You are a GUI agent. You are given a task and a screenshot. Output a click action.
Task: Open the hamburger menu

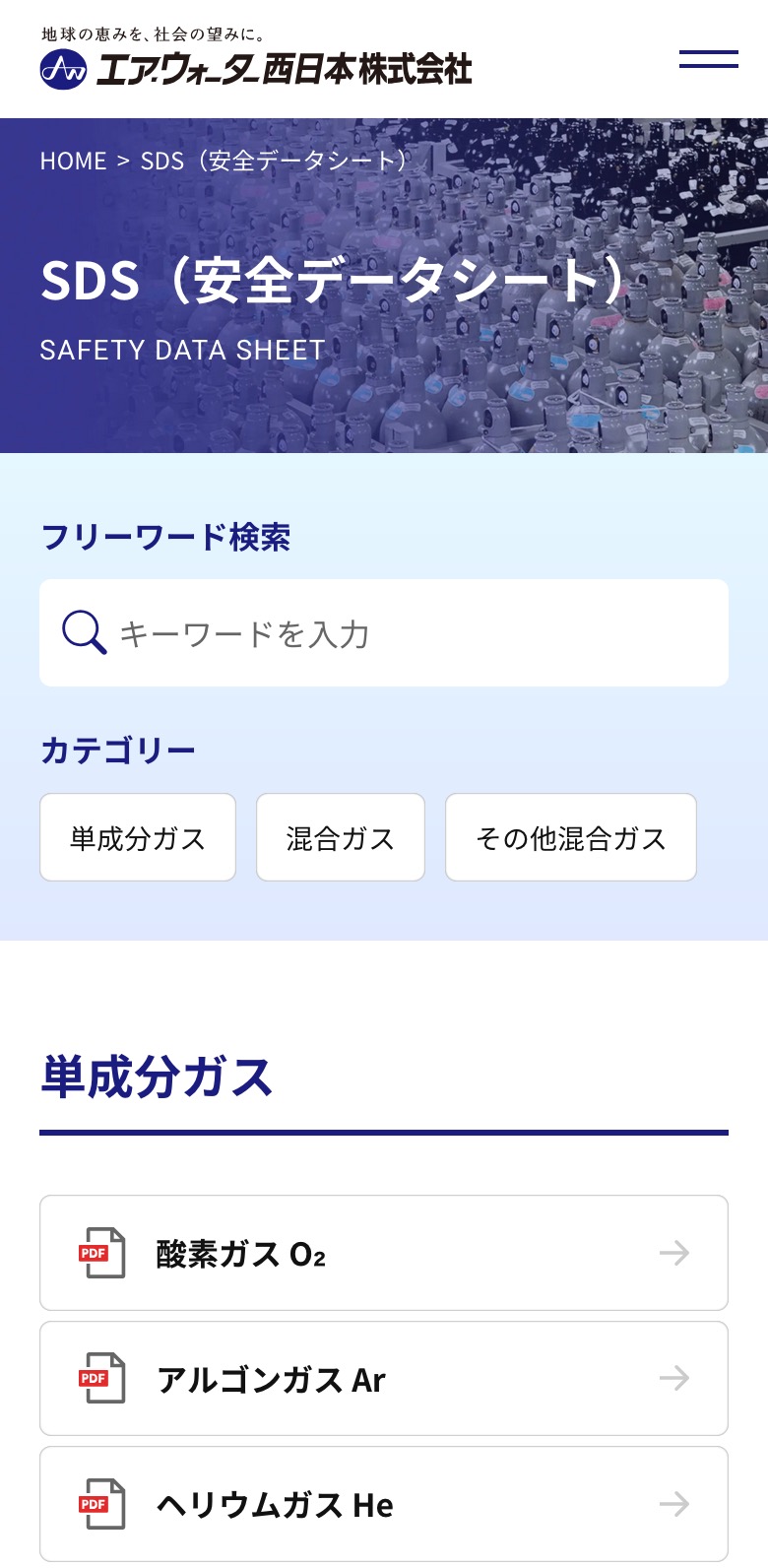click(x=708, y=59)
